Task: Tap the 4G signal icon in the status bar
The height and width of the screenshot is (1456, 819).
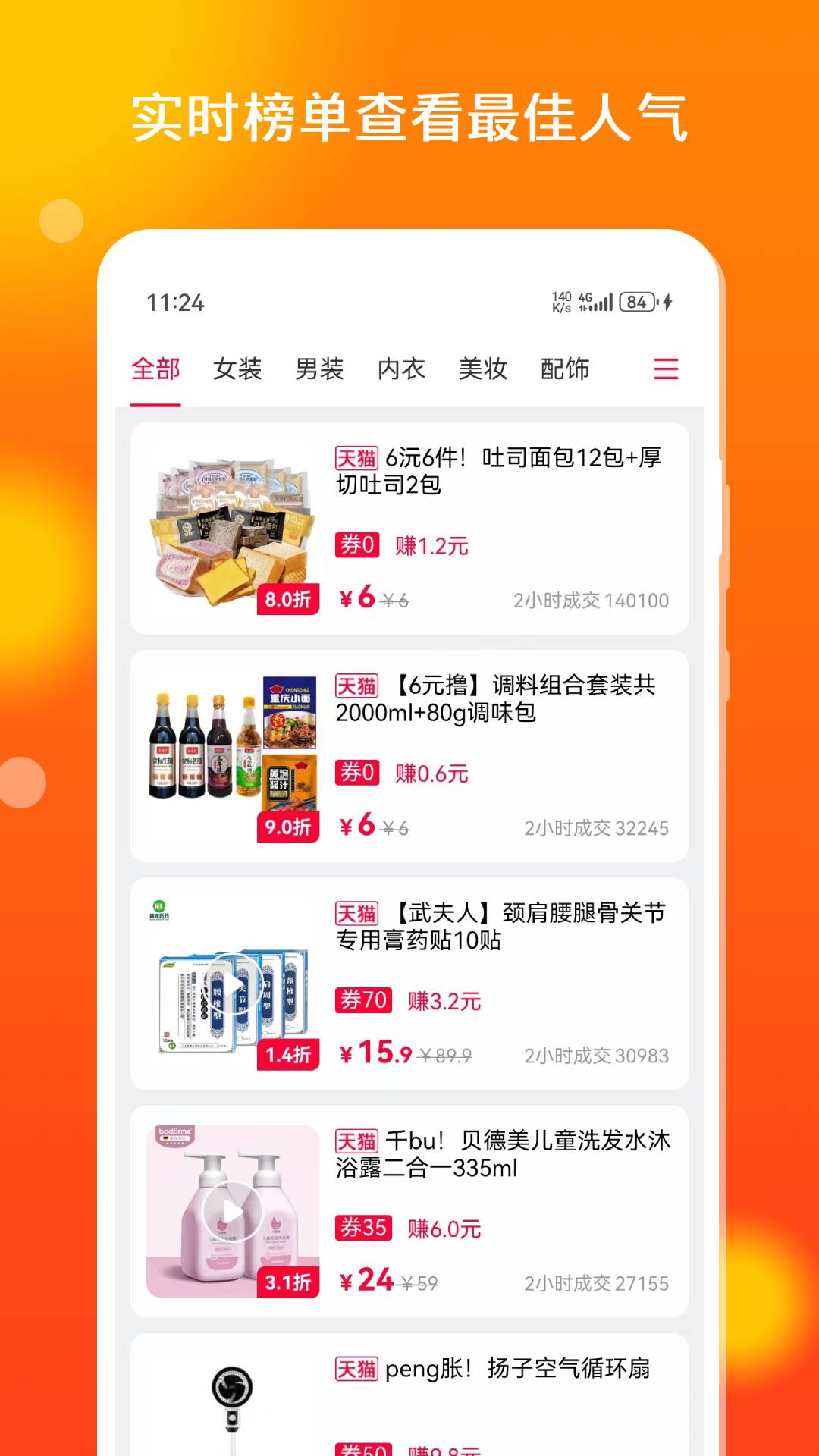Action: pyautogui.click(x=589, y=302)
